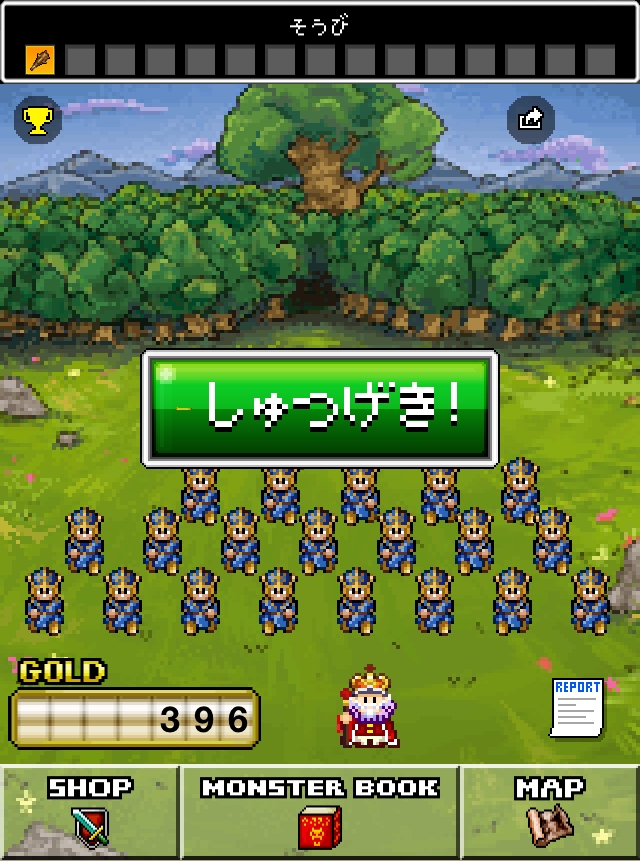Open the MAP screen
640x861 pixels.
[550, 812]
